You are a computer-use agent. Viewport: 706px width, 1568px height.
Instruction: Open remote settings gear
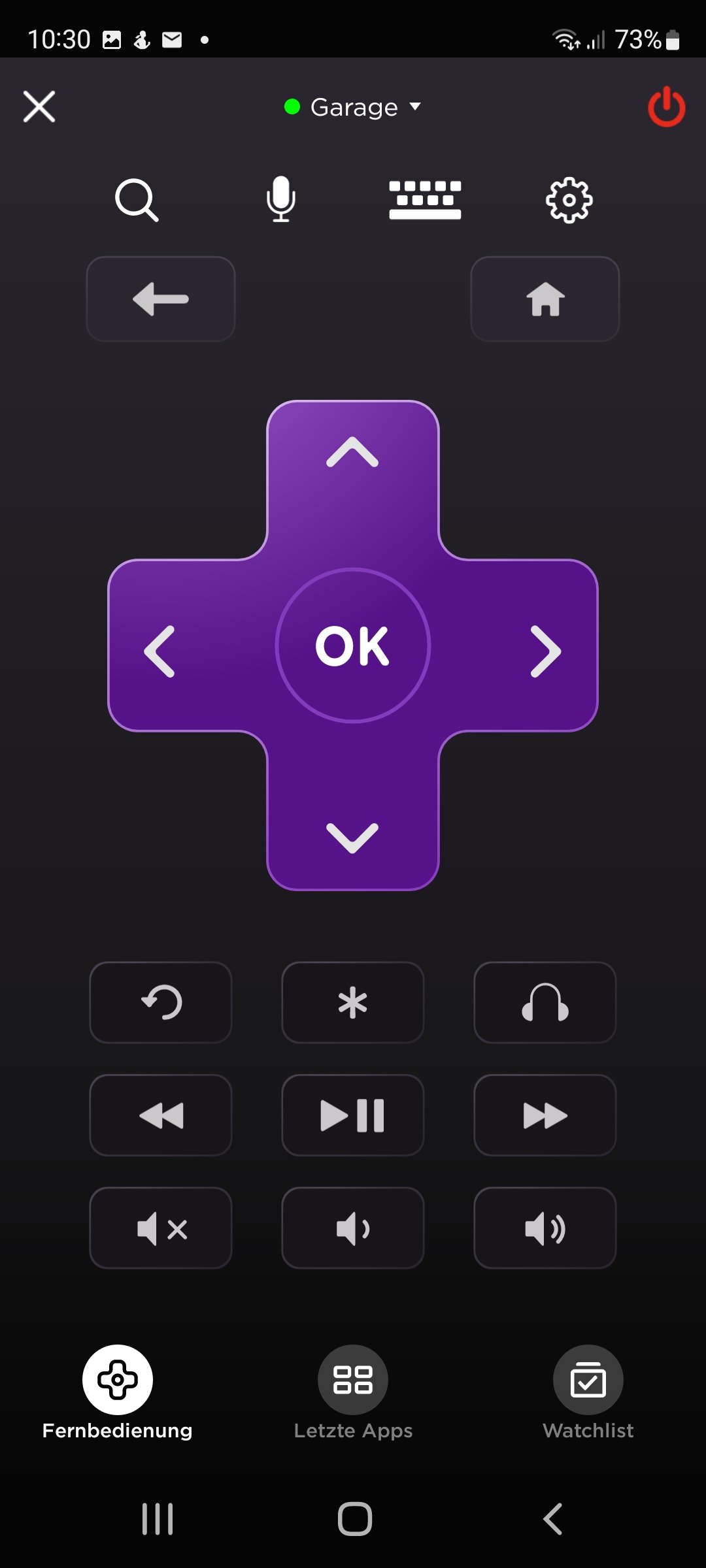point(569,200)
